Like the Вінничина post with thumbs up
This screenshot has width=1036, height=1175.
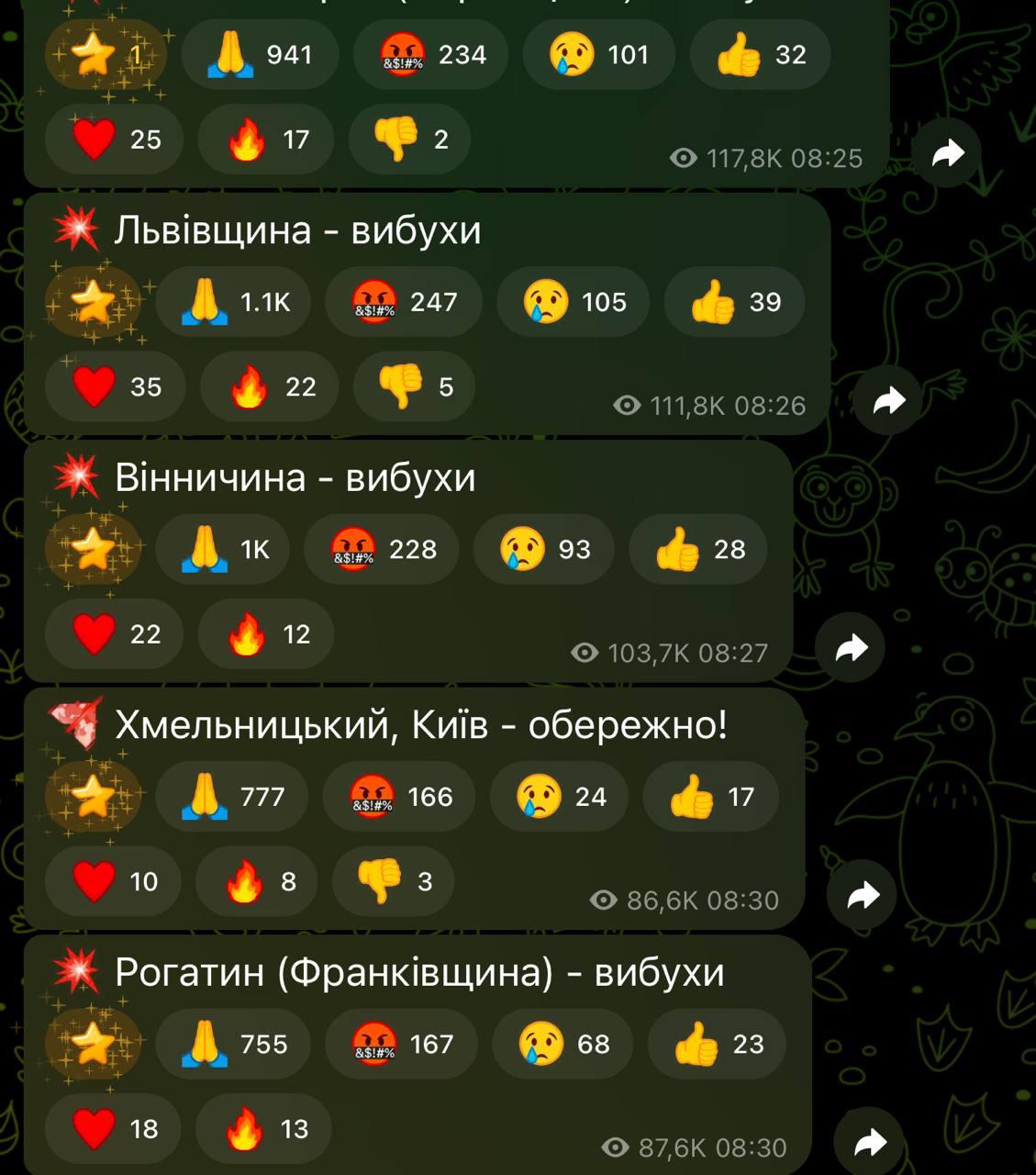pyautogui.click(x=697, y=549)
